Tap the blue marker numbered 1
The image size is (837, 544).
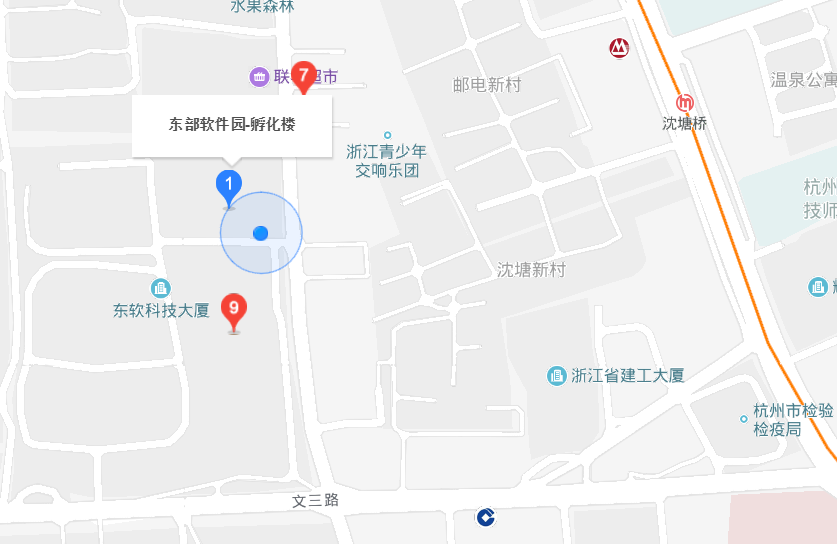pos(229,186)
